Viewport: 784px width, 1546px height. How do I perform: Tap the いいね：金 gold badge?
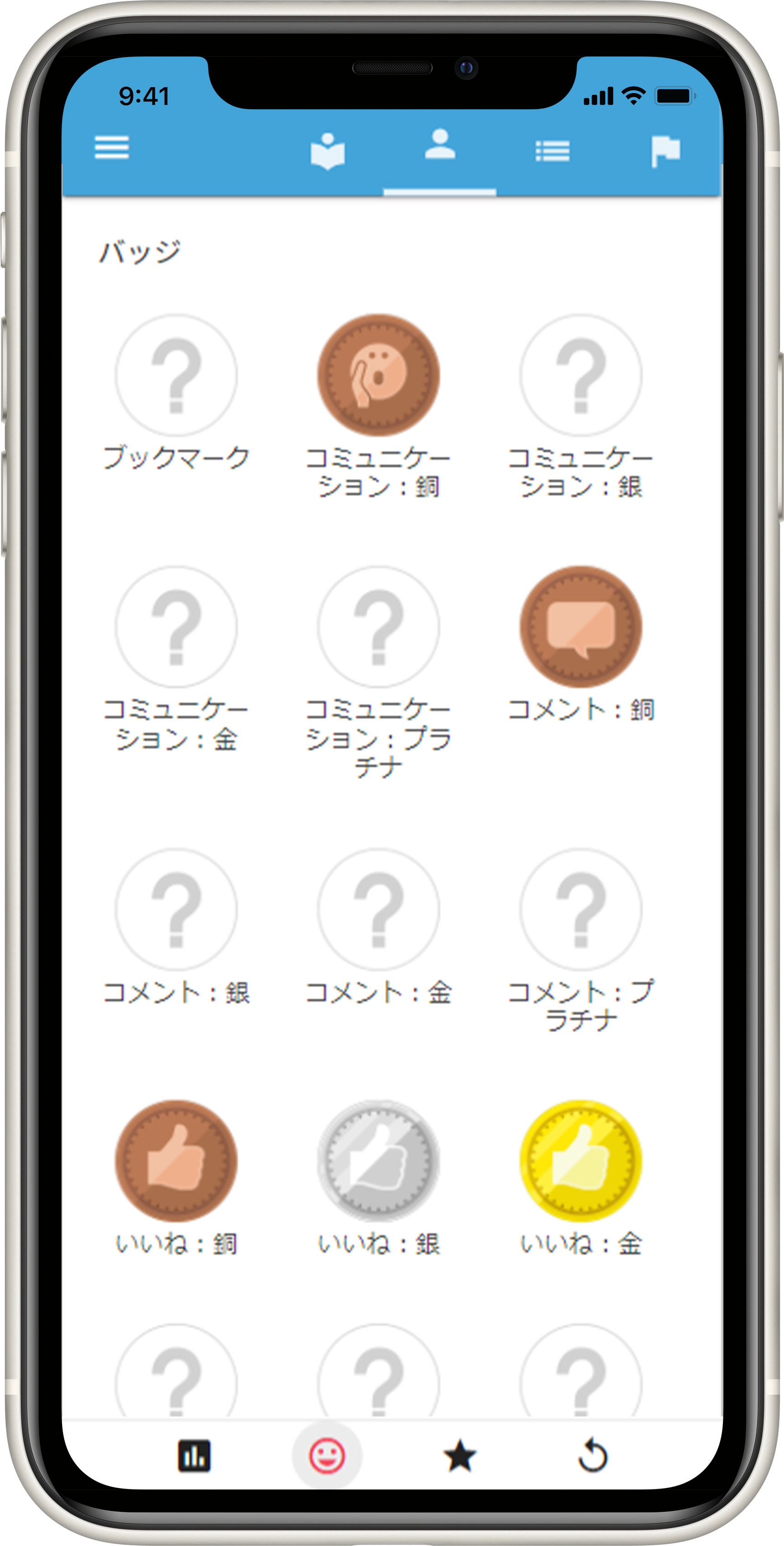[x=581, y=1161]
